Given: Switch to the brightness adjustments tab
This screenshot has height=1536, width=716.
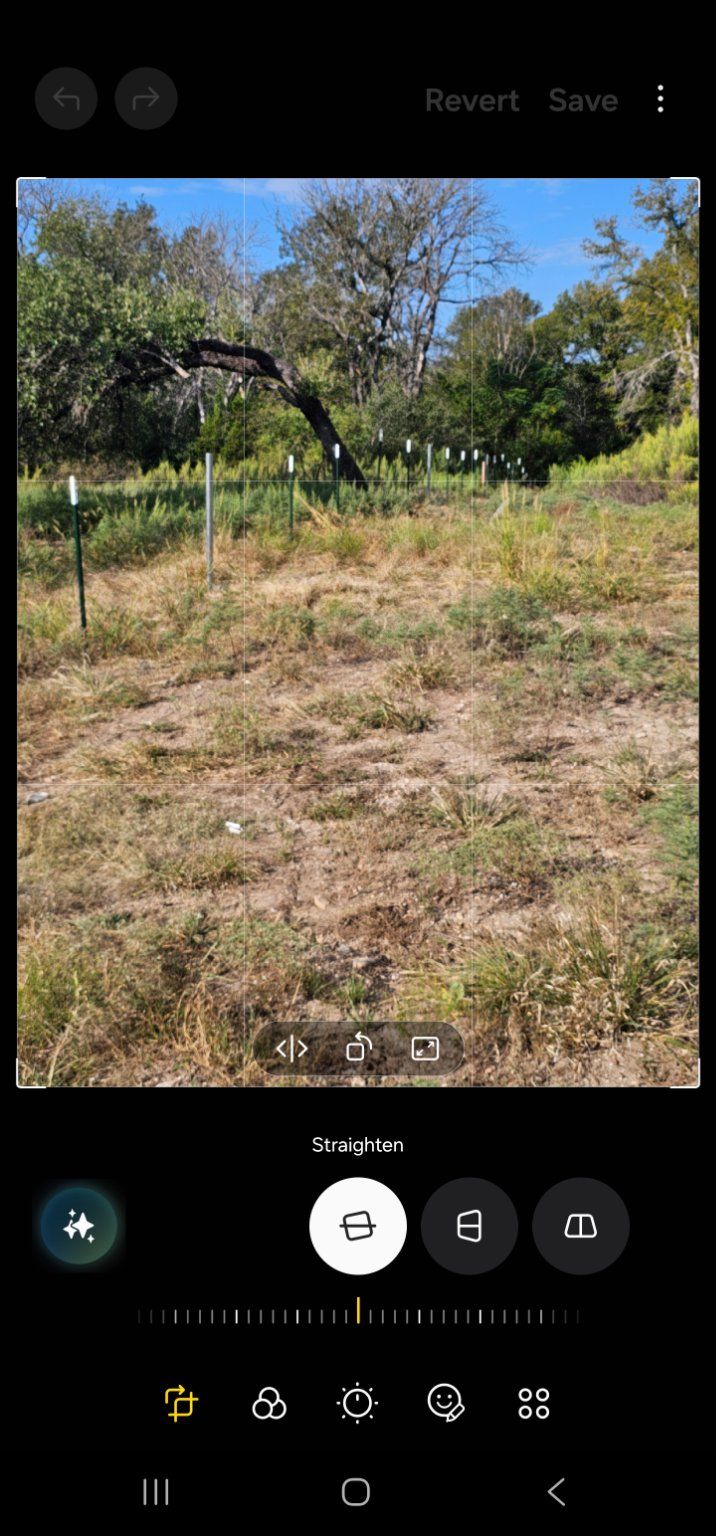Looking at the screenshot, I should 357,1403.
